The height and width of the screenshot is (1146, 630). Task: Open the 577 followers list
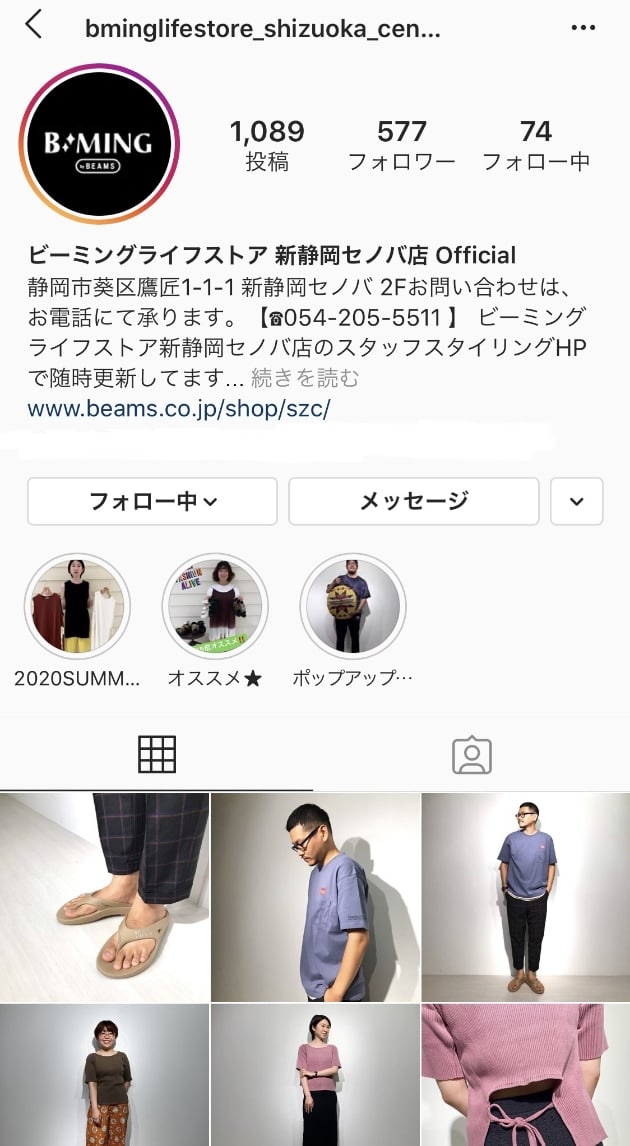point(401,145)
